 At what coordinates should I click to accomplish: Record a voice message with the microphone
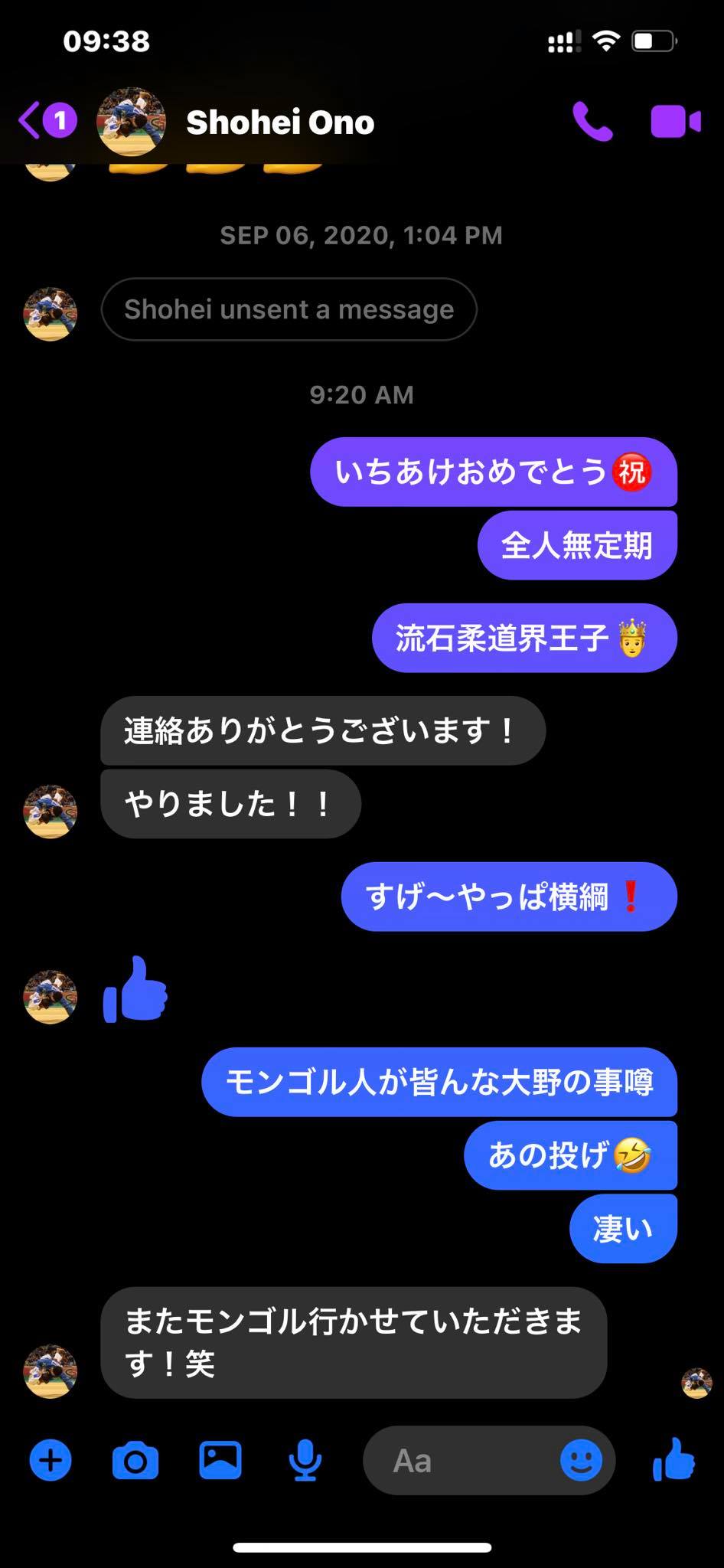[x=305, y=1461]
